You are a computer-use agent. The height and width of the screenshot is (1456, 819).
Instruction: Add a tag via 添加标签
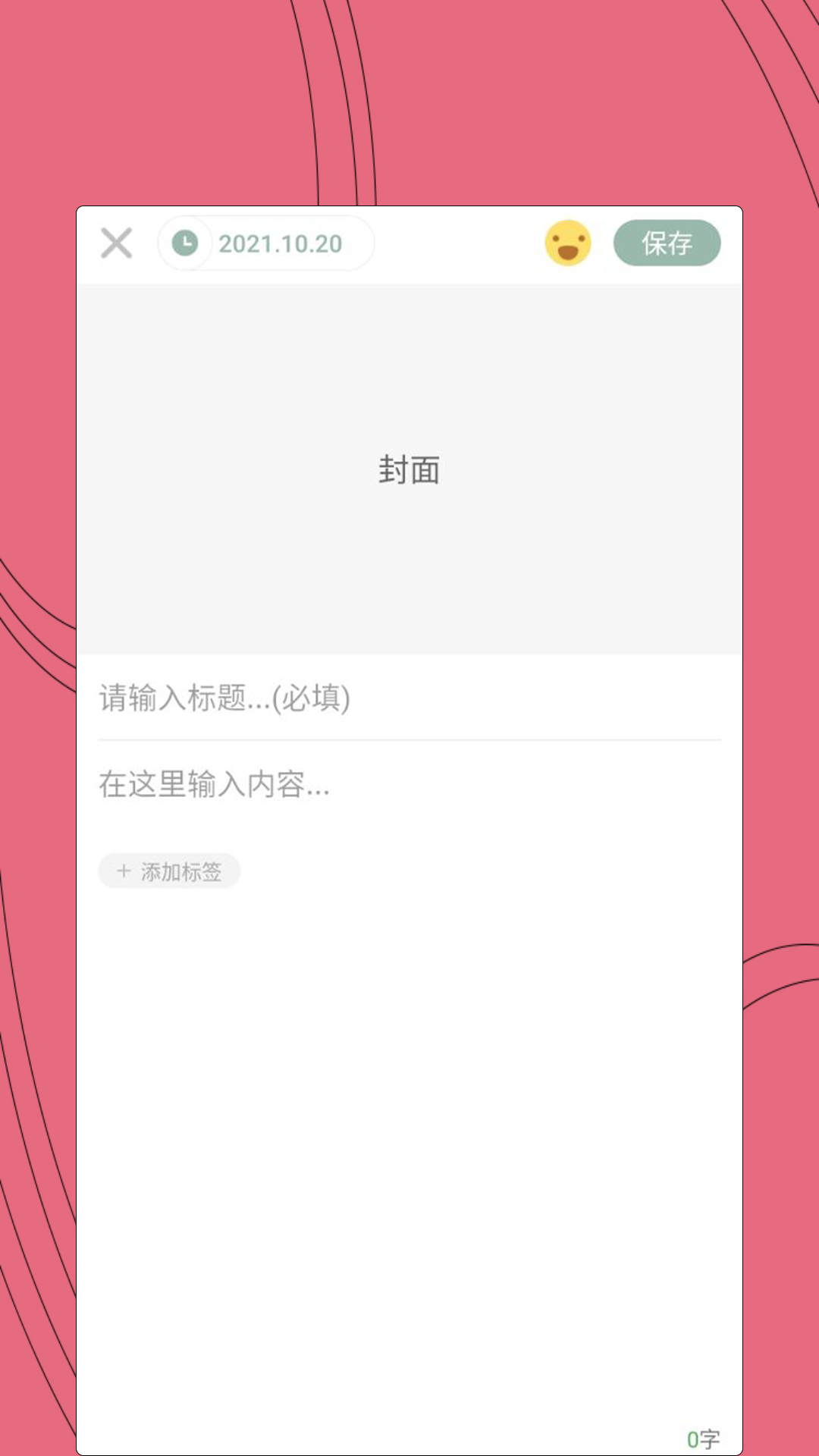click(x=169, y=871)
